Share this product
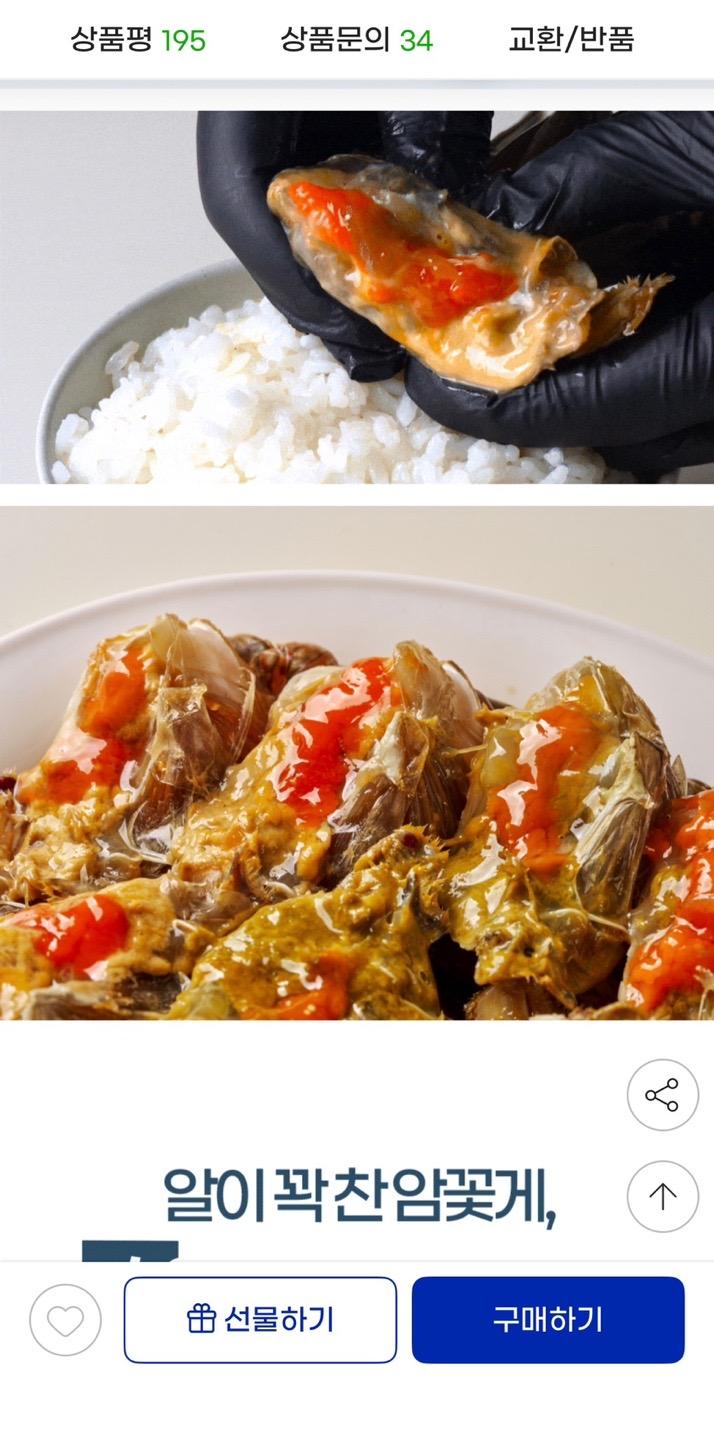 [x=662, y=1095]
